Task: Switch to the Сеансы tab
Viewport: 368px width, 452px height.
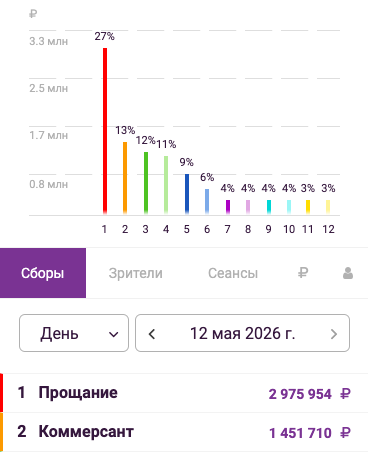Action: [233, 273]
